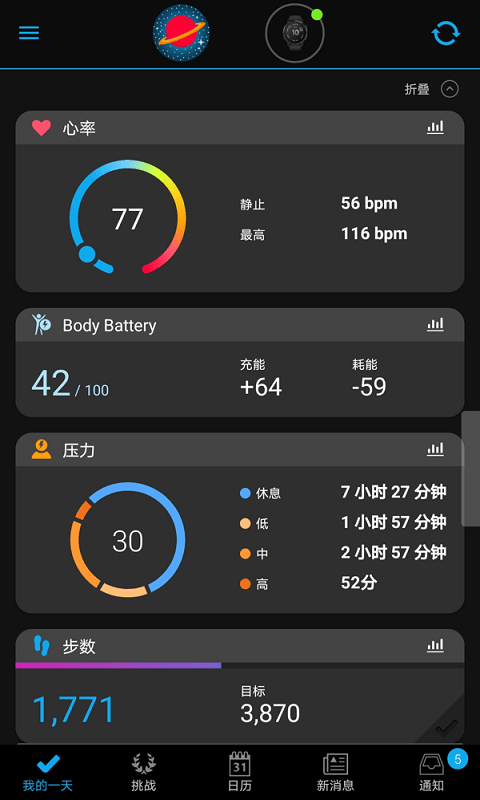The width and height of the screenshot is (480, 800).
Task: Switch to the 挑战 tab
Action: [x=144, y=772]
